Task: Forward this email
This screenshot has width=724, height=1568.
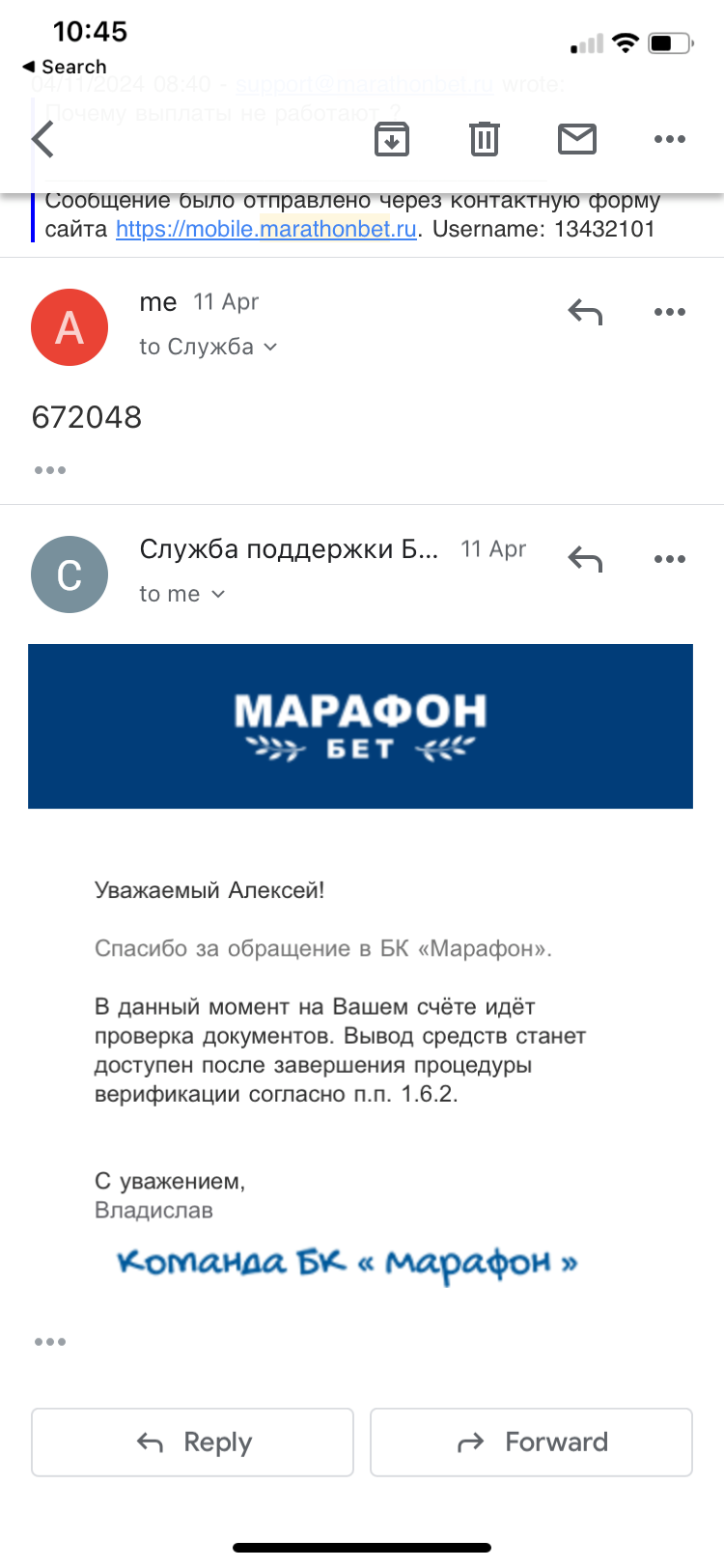Action: [x=531, y=1442]
